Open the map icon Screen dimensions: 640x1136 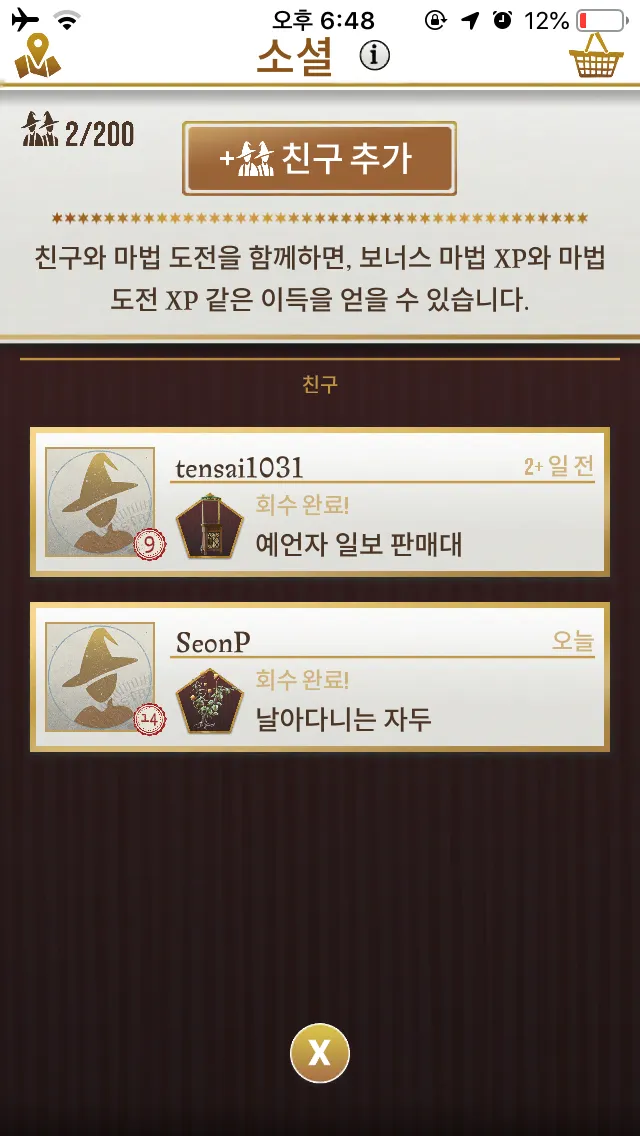pos(37,57)
